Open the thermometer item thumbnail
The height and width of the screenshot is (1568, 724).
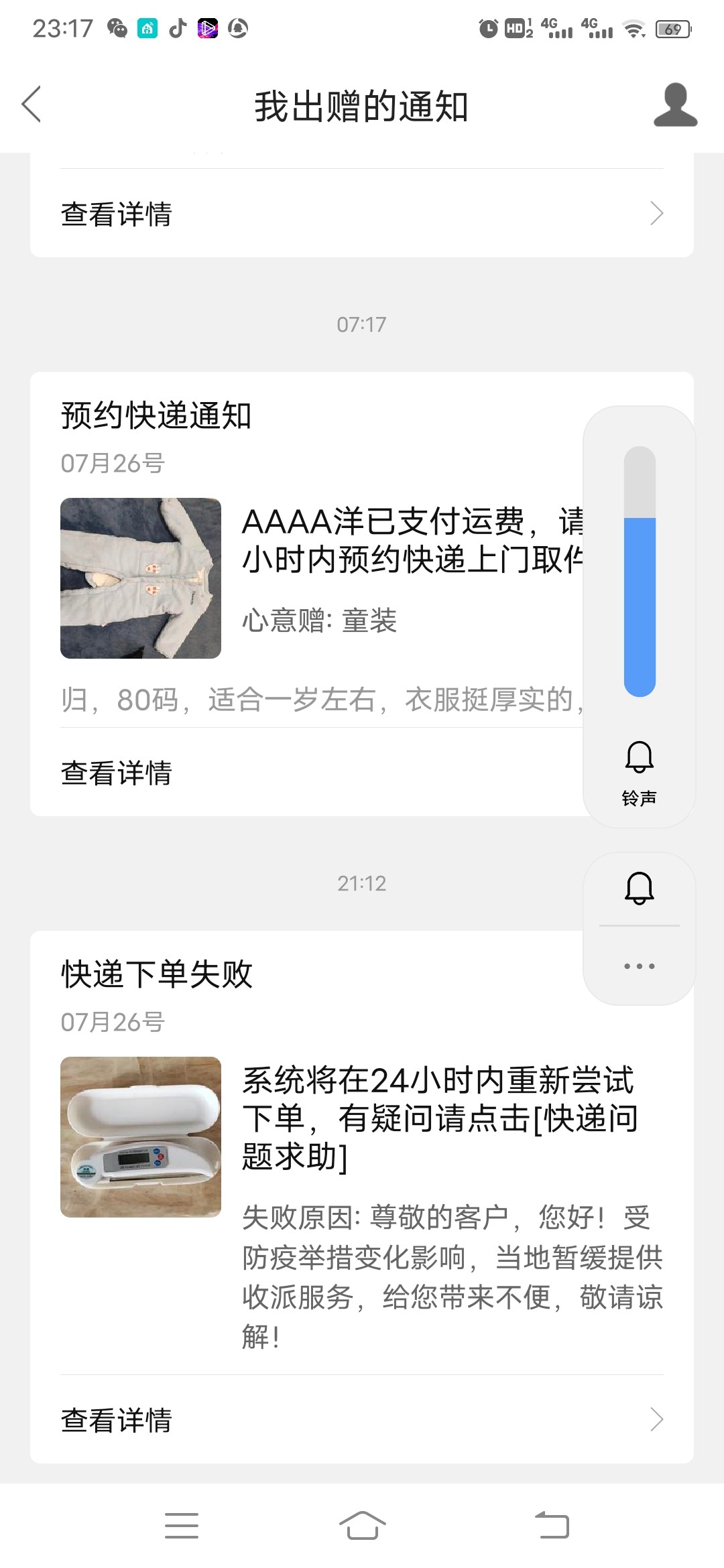(141, 1137)
